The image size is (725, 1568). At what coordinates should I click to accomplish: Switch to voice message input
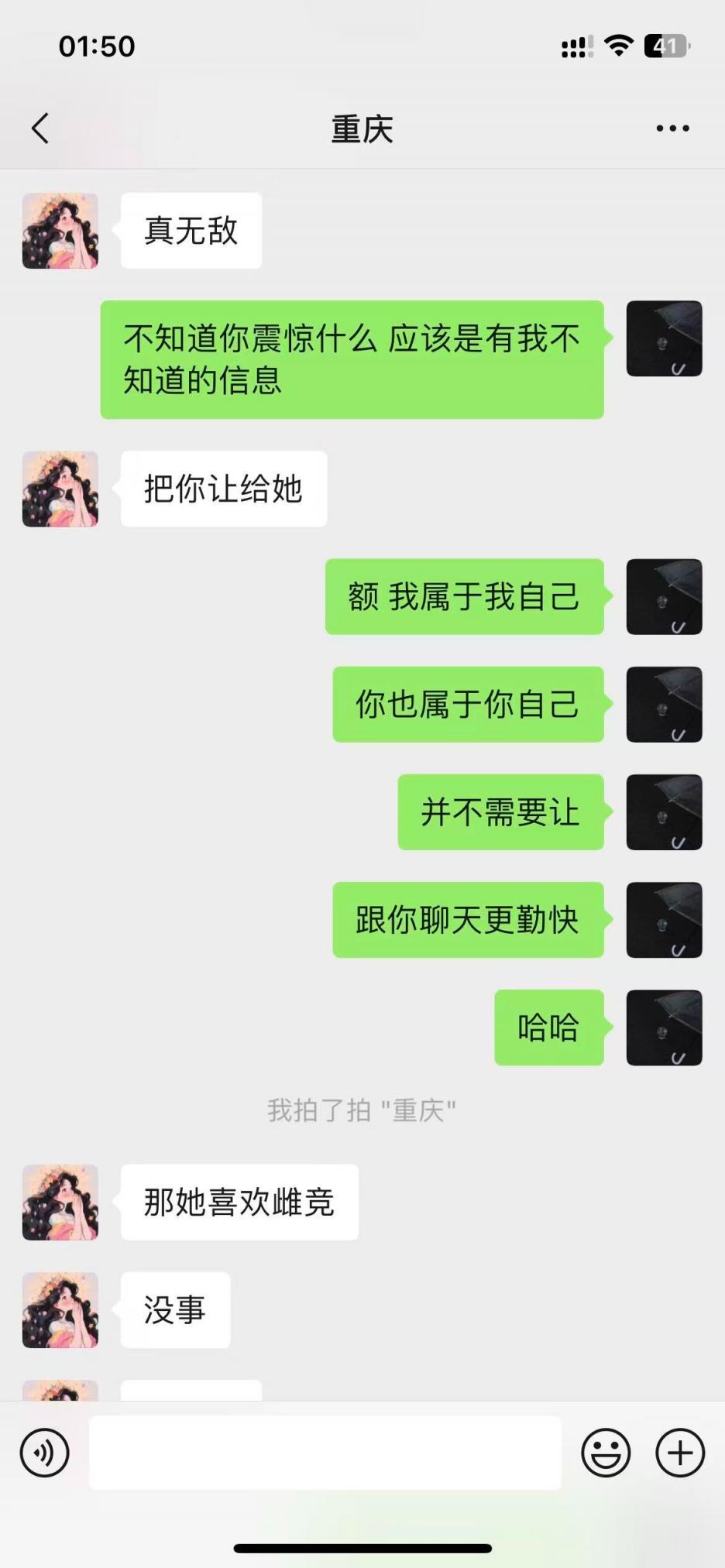pyautogui.click(x=45, y=1453)
